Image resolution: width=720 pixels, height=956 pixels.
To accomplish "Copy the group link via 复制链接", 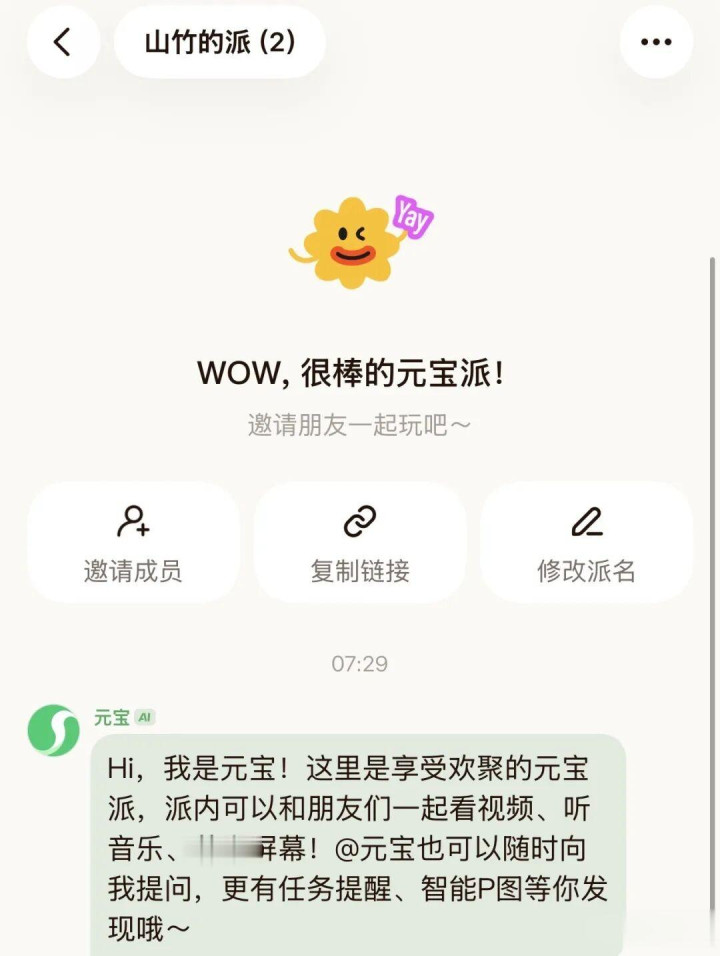I will coord(360,543).
